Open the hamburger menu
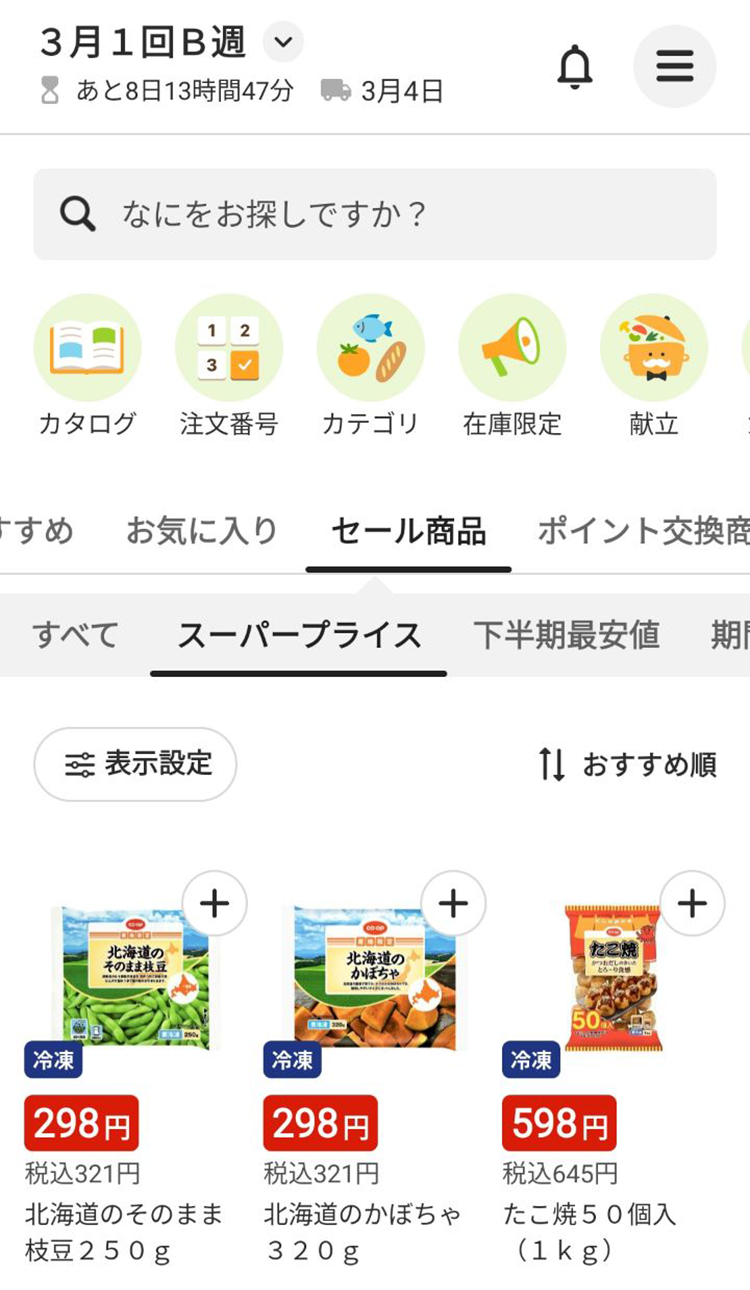This screenshot has height=1290, width=750. tap(675, 67)
